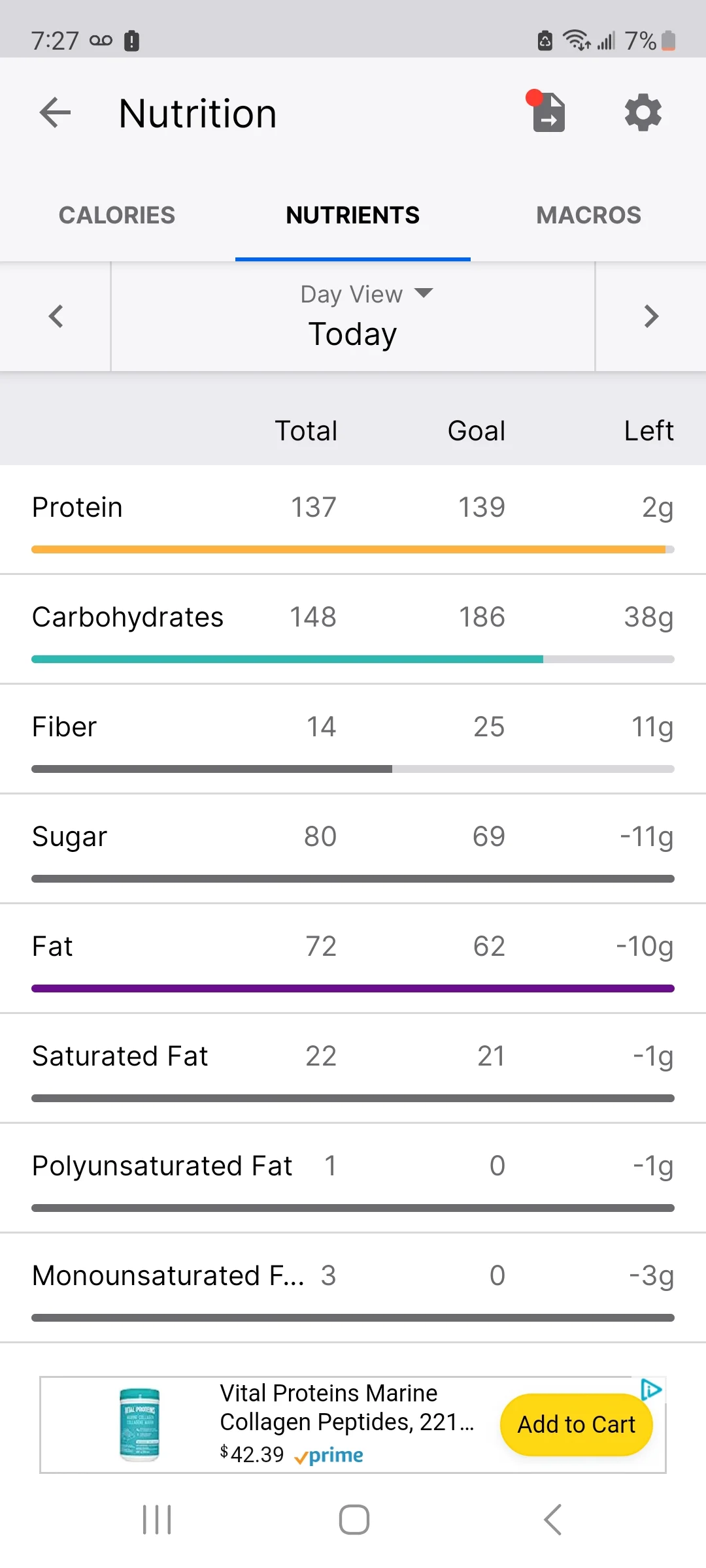Go to the previous day
Screen dimensions: 706x1568
click(56, 316)
